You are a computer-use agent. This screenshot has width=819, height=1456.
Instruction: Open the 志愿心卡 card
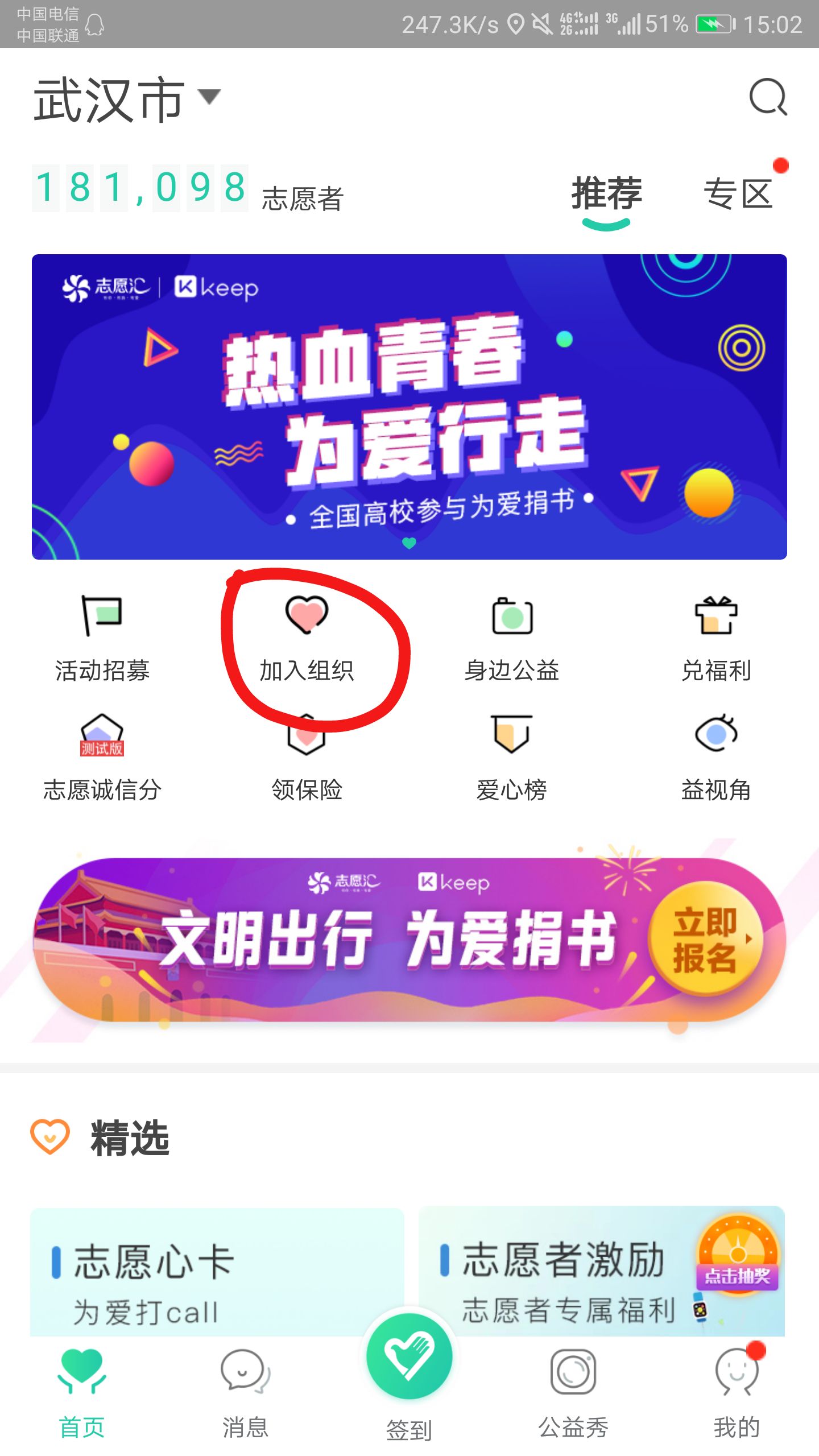[216, 1274]
